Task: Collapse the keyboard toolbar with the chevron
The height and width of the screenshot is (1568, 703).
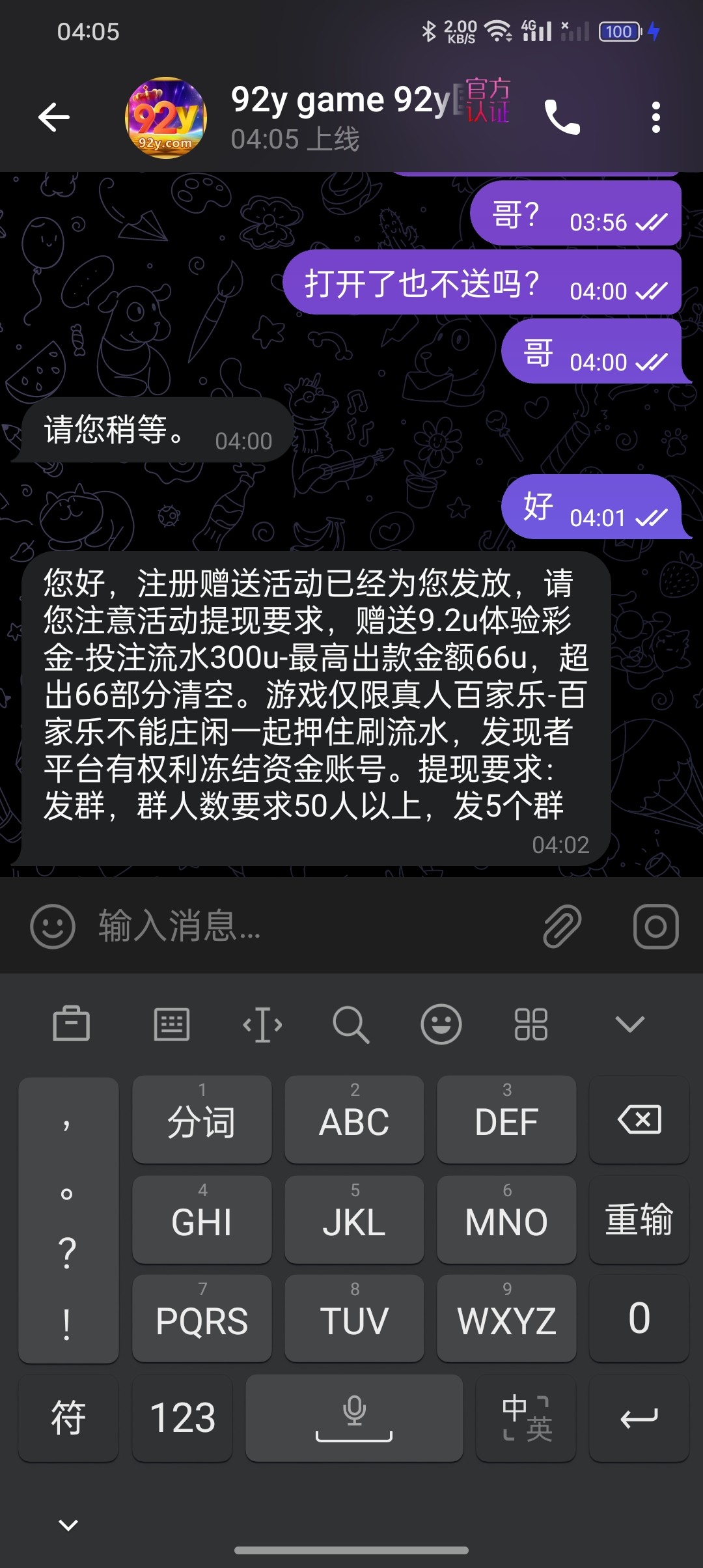Action: 629,1024
